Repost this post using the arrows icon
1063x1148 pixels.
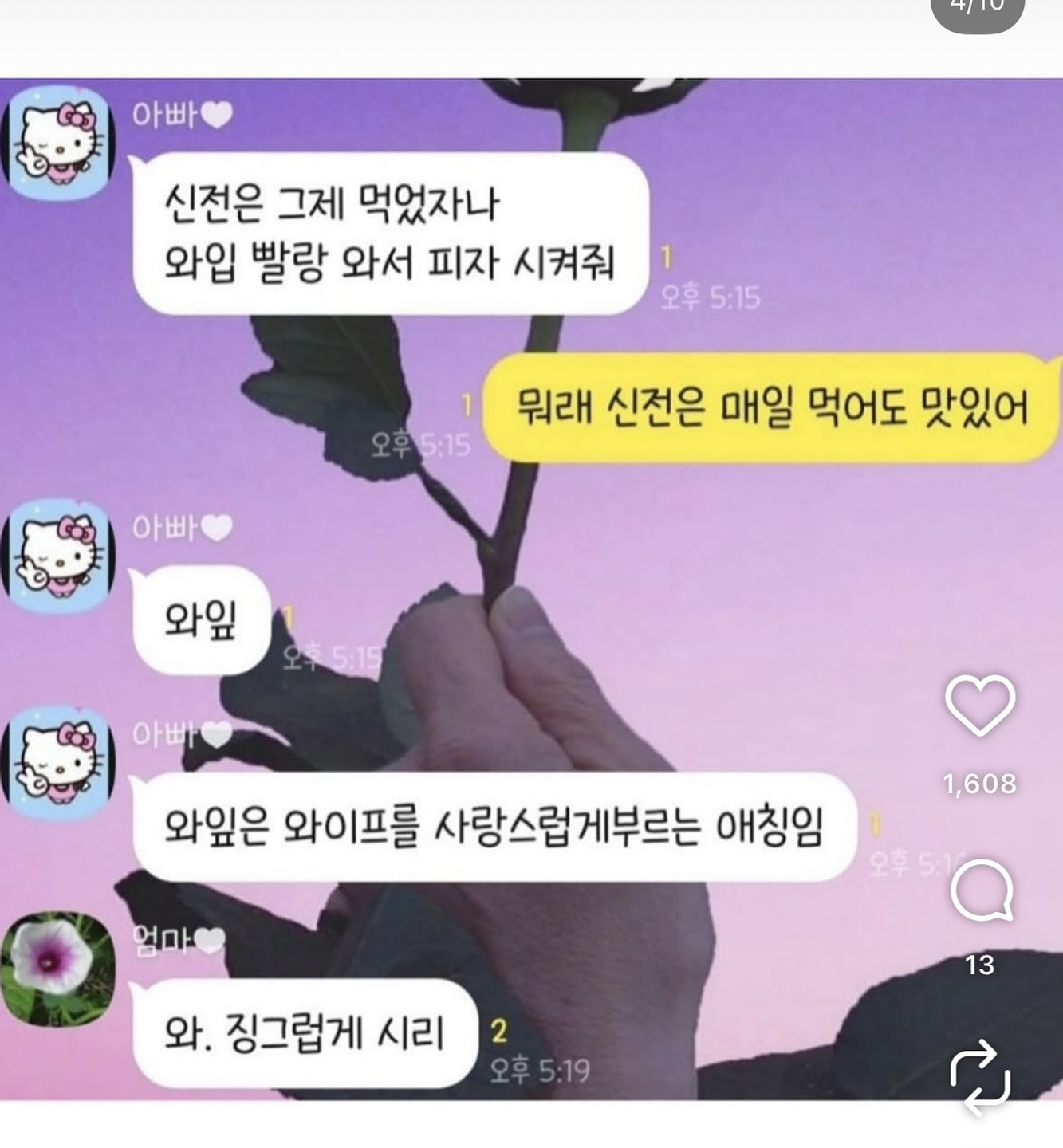pos(980,1077)
